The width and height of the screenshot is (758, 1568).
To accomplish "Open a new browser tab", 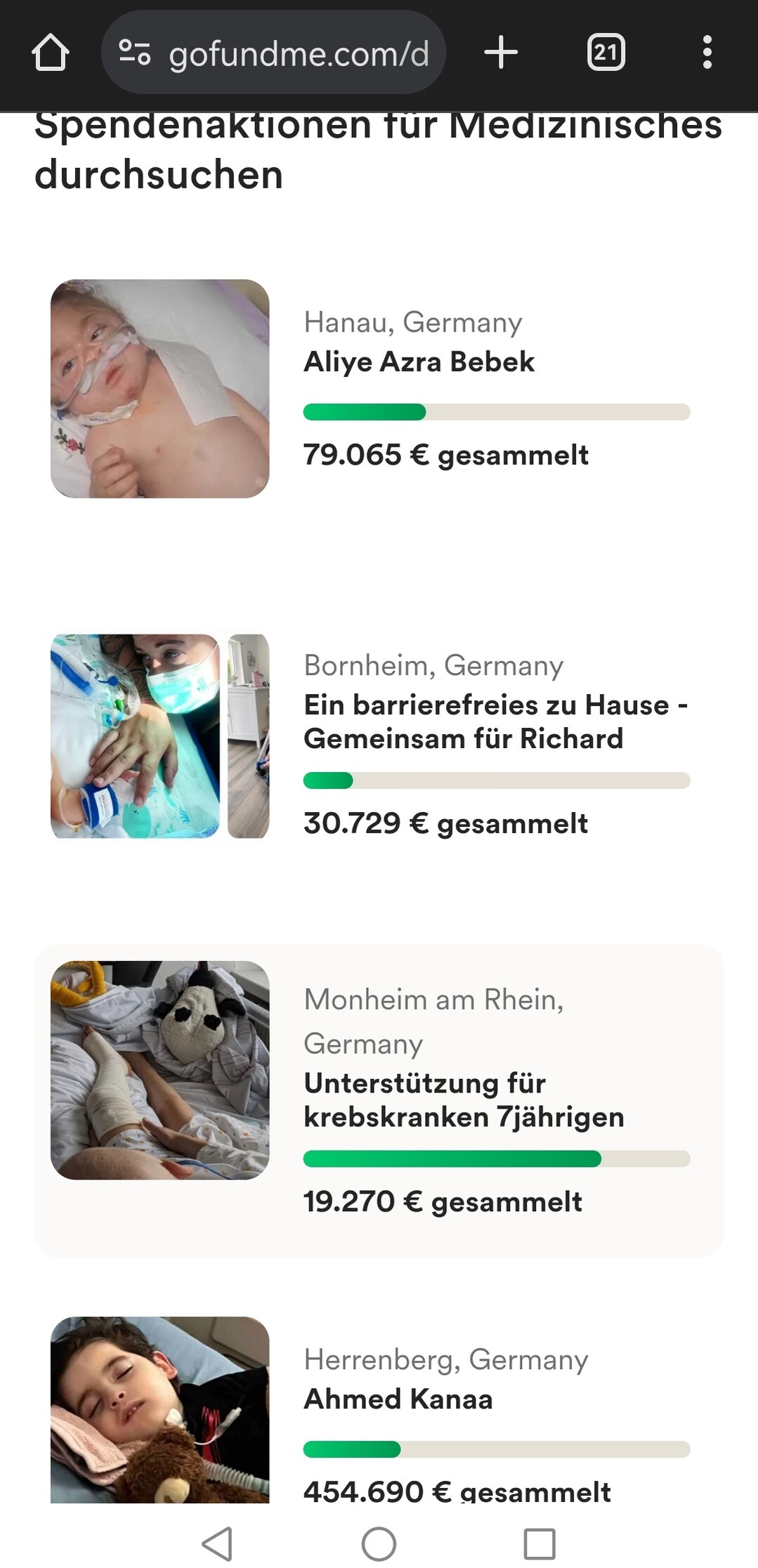I will coord(501,53).
